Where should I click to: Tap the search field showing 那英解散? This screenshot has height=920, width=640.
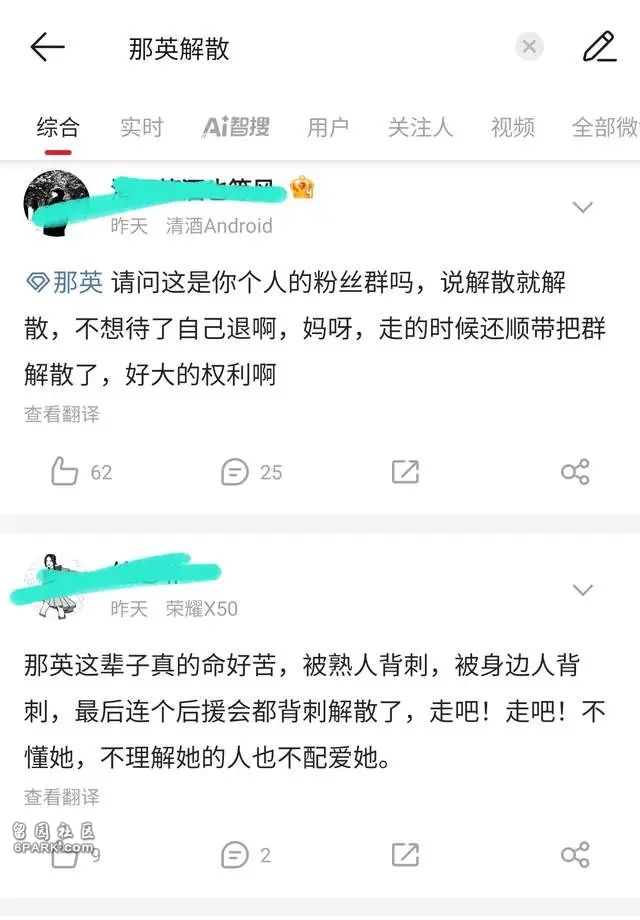pos(300,48)
